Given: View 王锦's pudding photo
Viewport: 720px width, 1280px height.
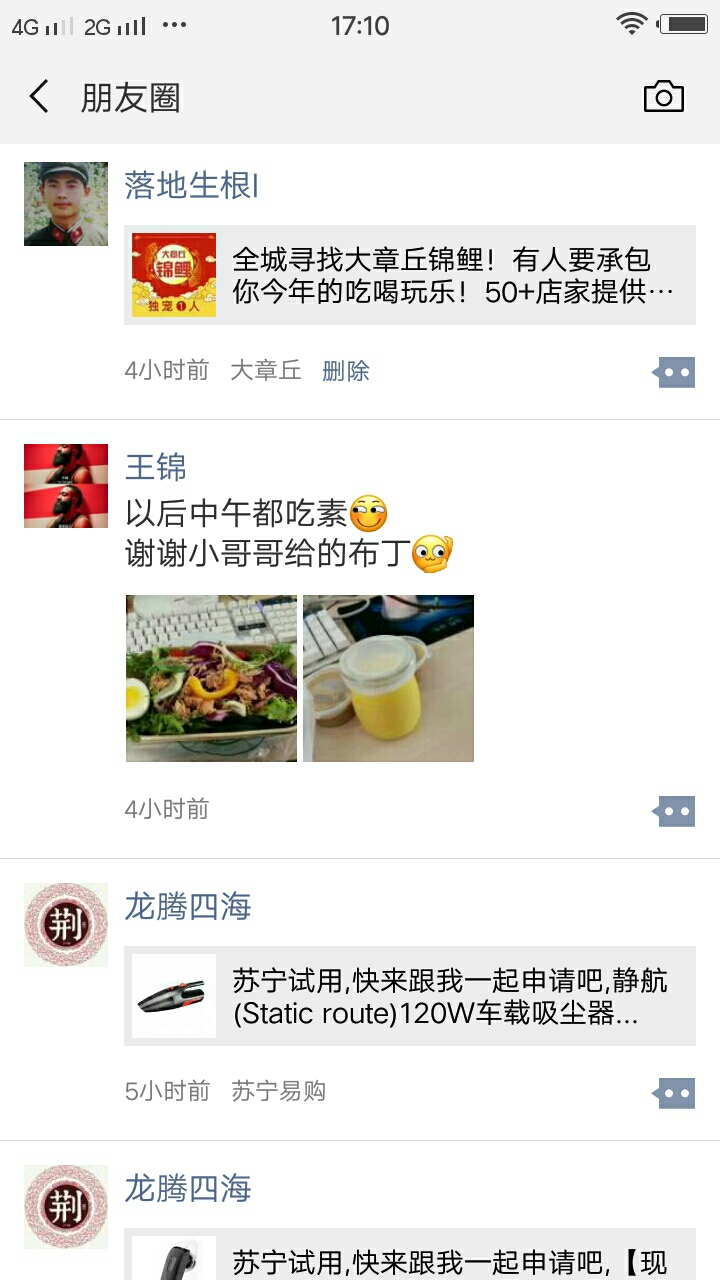Looking at the screenshot, I should (388, 678).
